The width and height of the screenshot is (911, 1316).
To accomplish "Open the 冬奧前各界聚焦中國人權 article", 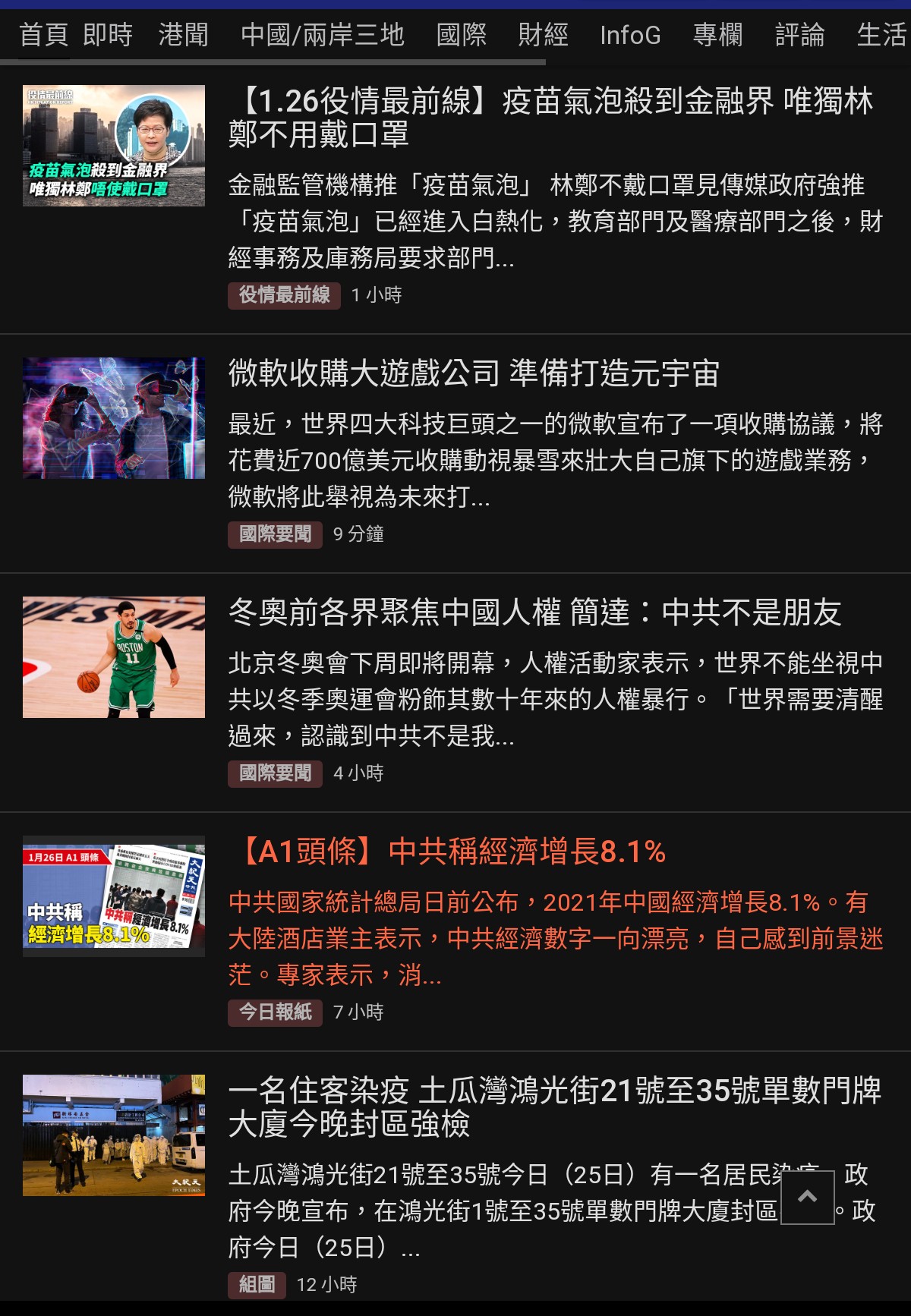I will pos(534,612).
